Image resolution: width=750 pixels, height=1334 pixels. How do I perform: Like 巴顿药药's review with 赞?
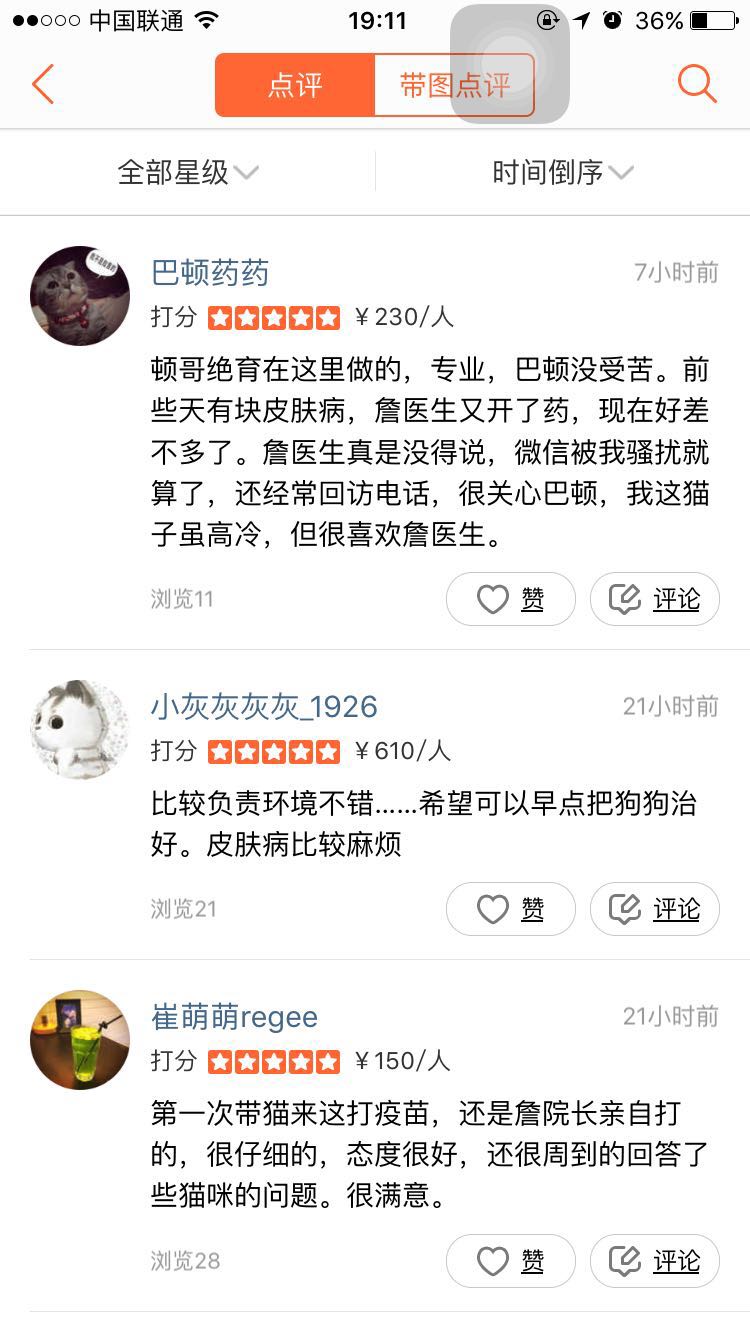(510, 599)
